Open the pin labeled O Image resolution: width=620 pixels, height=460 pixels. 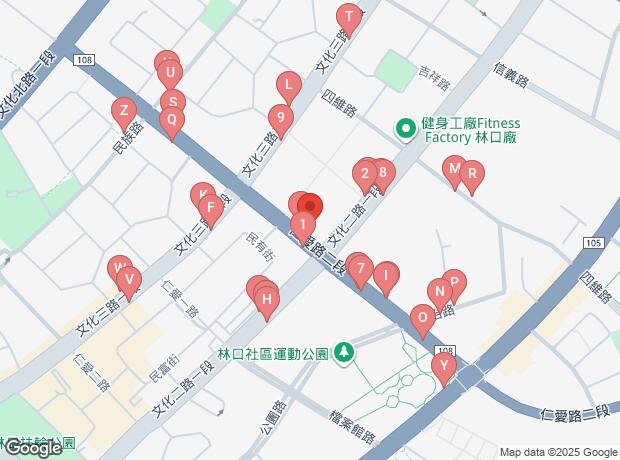422,317
